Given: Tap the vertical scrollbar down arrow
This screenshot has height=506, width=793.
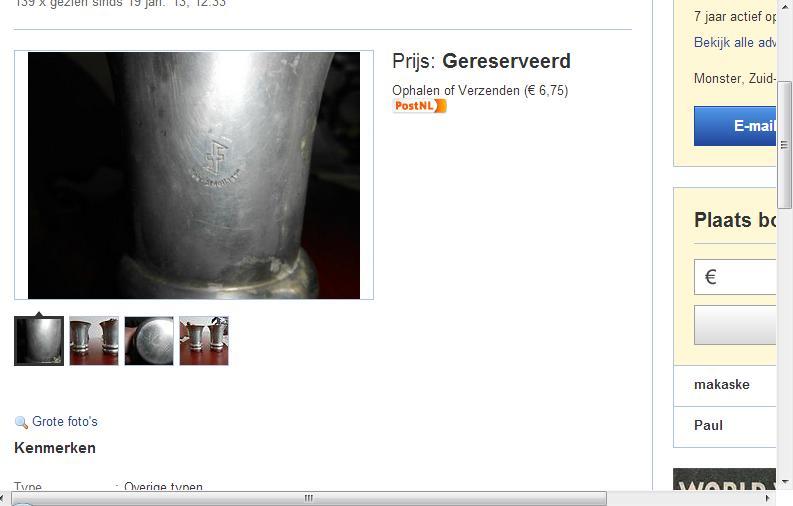Looking at the screenshot, I should (x=785, y=480).
